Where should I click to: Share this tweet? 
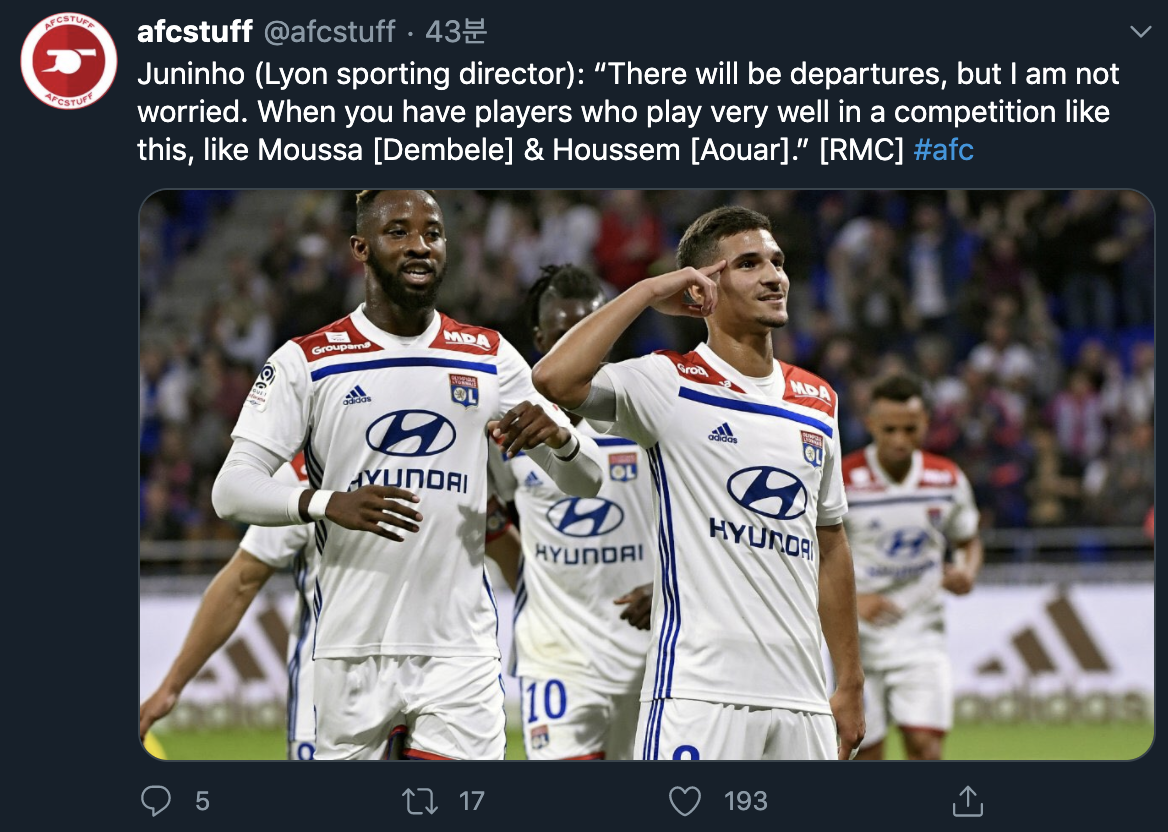[967, 800]
